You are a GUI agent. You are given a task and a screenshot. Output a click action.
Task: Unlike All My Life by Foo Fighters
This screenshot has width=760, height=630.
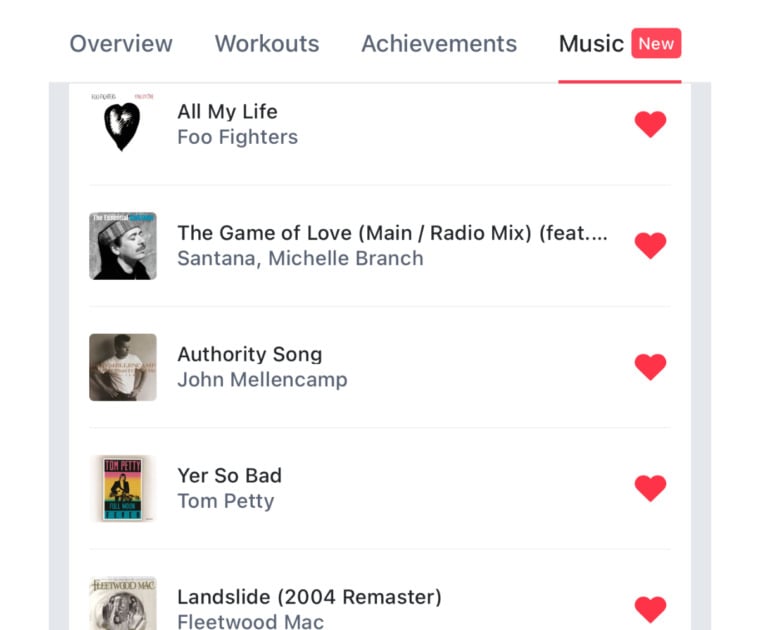(x=650, y=124)
